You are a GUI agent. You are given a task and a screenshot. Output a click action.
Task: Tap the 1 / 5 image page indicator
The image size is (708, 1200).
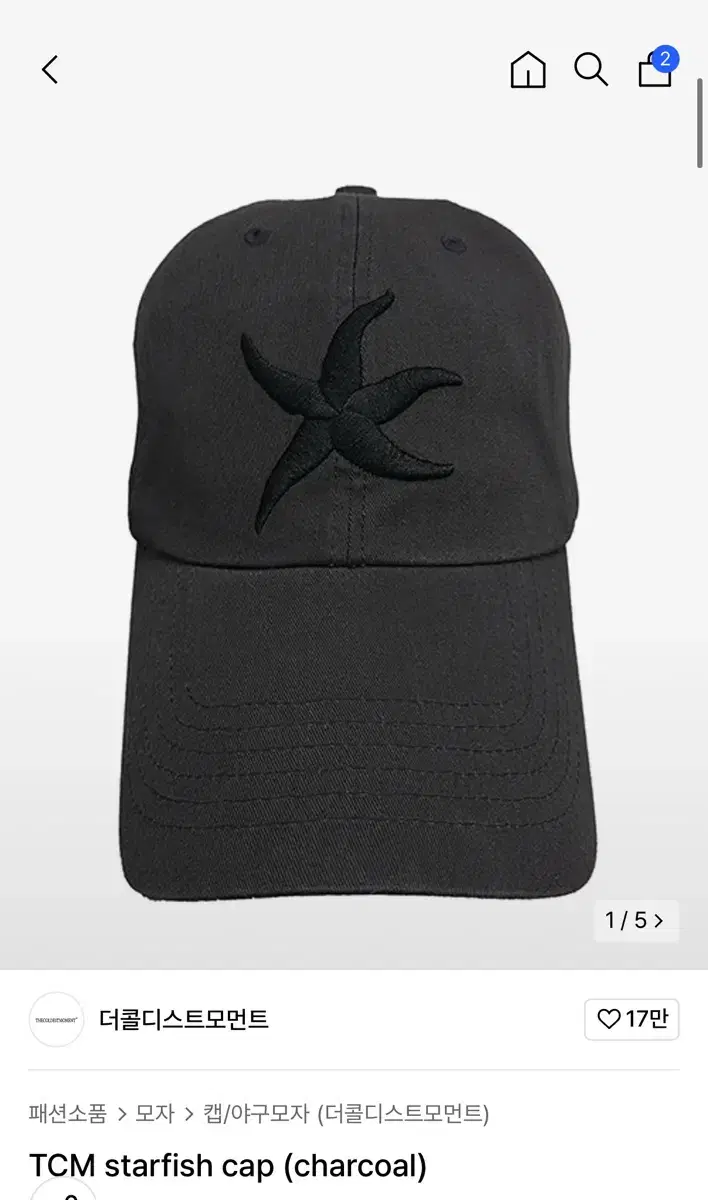pyautogui.click(x=635, y=920)
